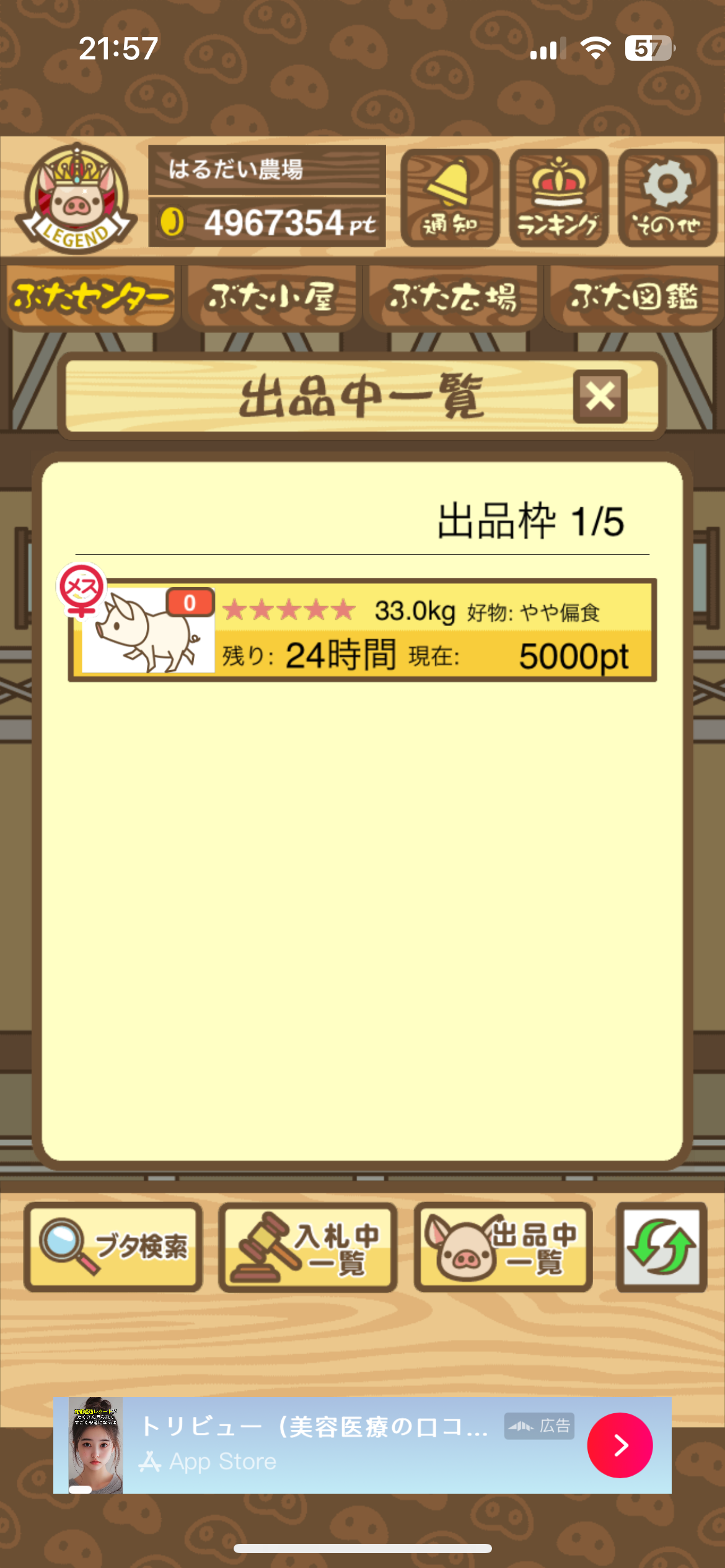Open the 通知 notifications bell
Image resolution: width=725 pixels, height=1568 pixels.
point(450,198)
